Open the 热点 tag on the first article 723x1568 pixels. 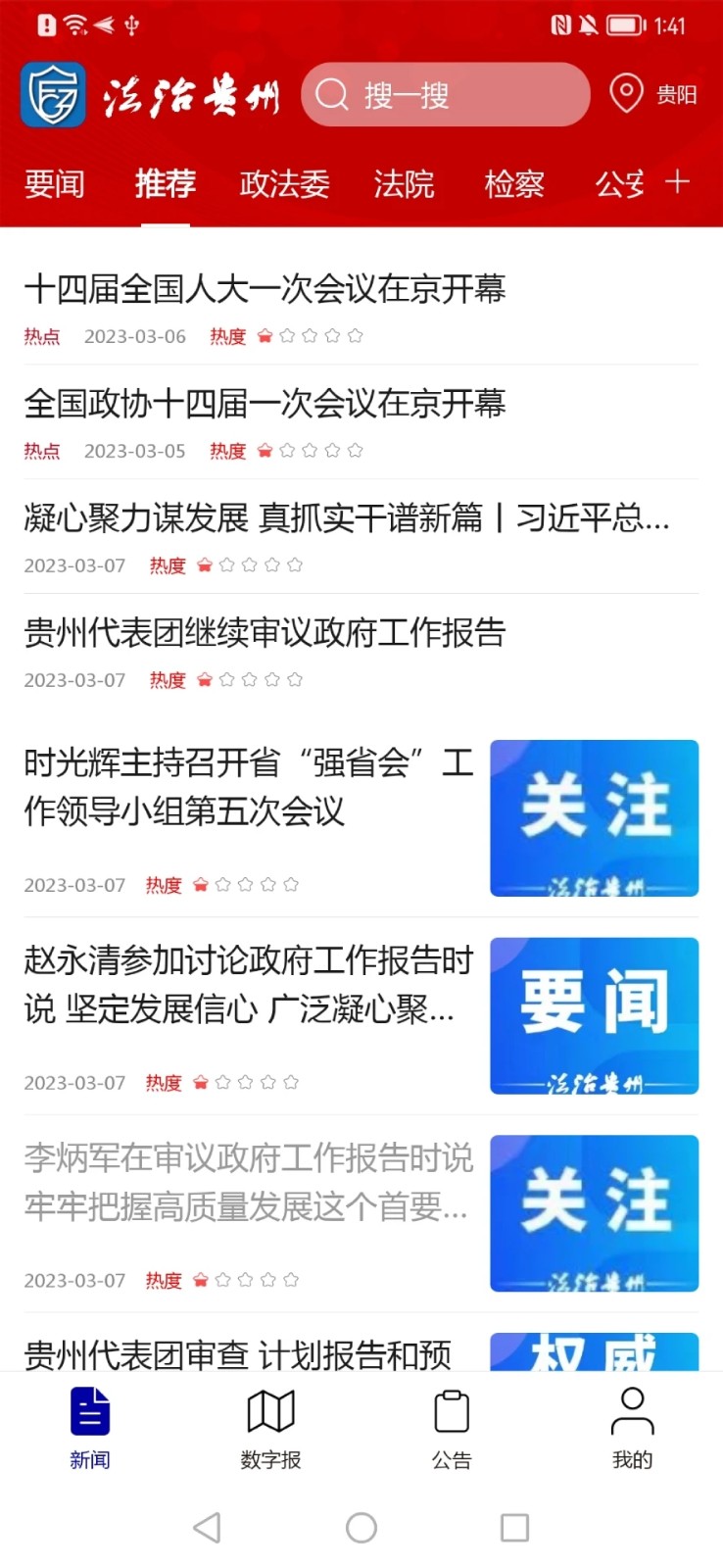pyautogui.click(x=40, y=335)
